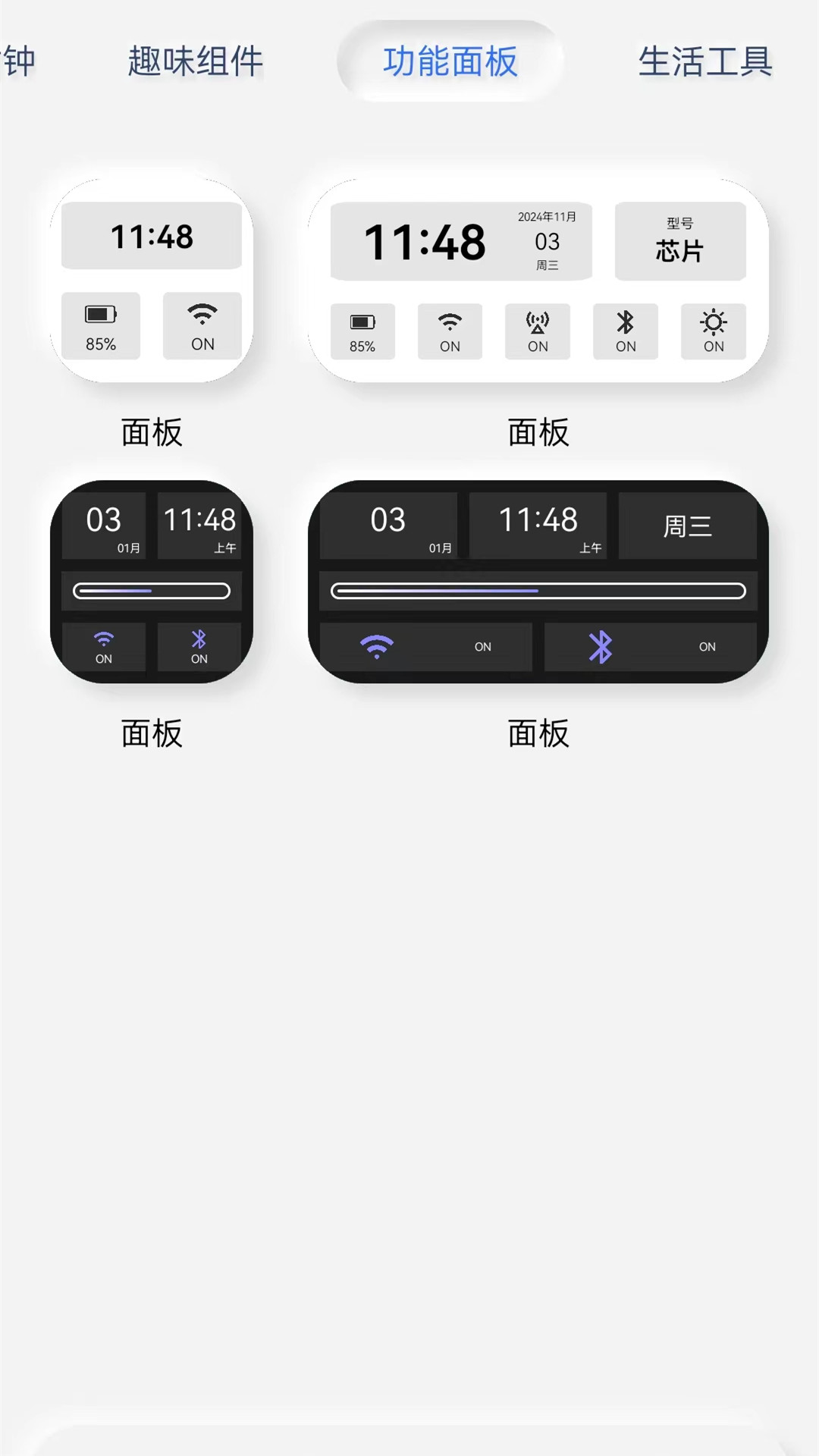Tap the 芯片 model tile in large panel
Screen dimensions: 819x1456
click(x=679, y=241)
